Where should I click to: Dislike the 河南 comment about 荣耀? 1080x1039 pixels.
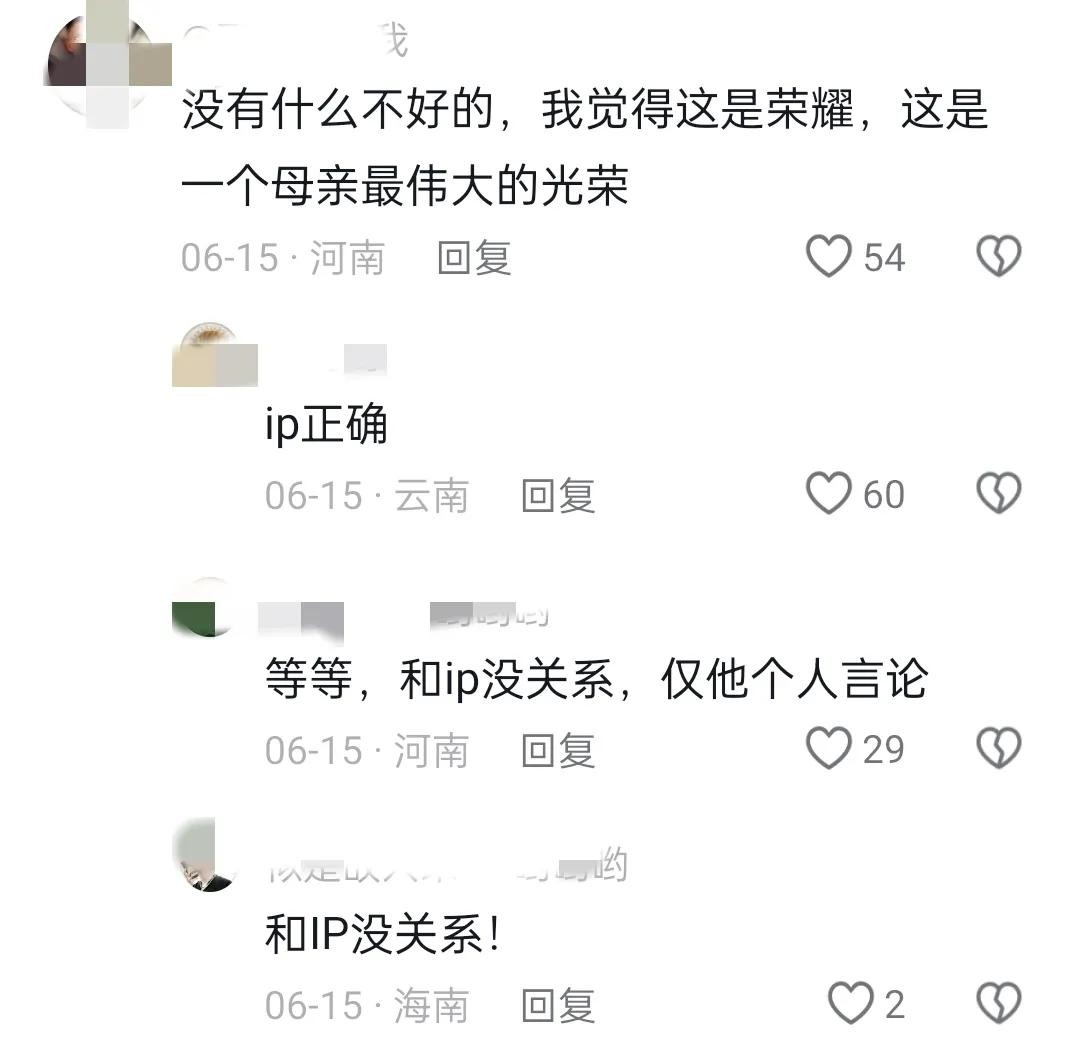click(x=998, y=257)
